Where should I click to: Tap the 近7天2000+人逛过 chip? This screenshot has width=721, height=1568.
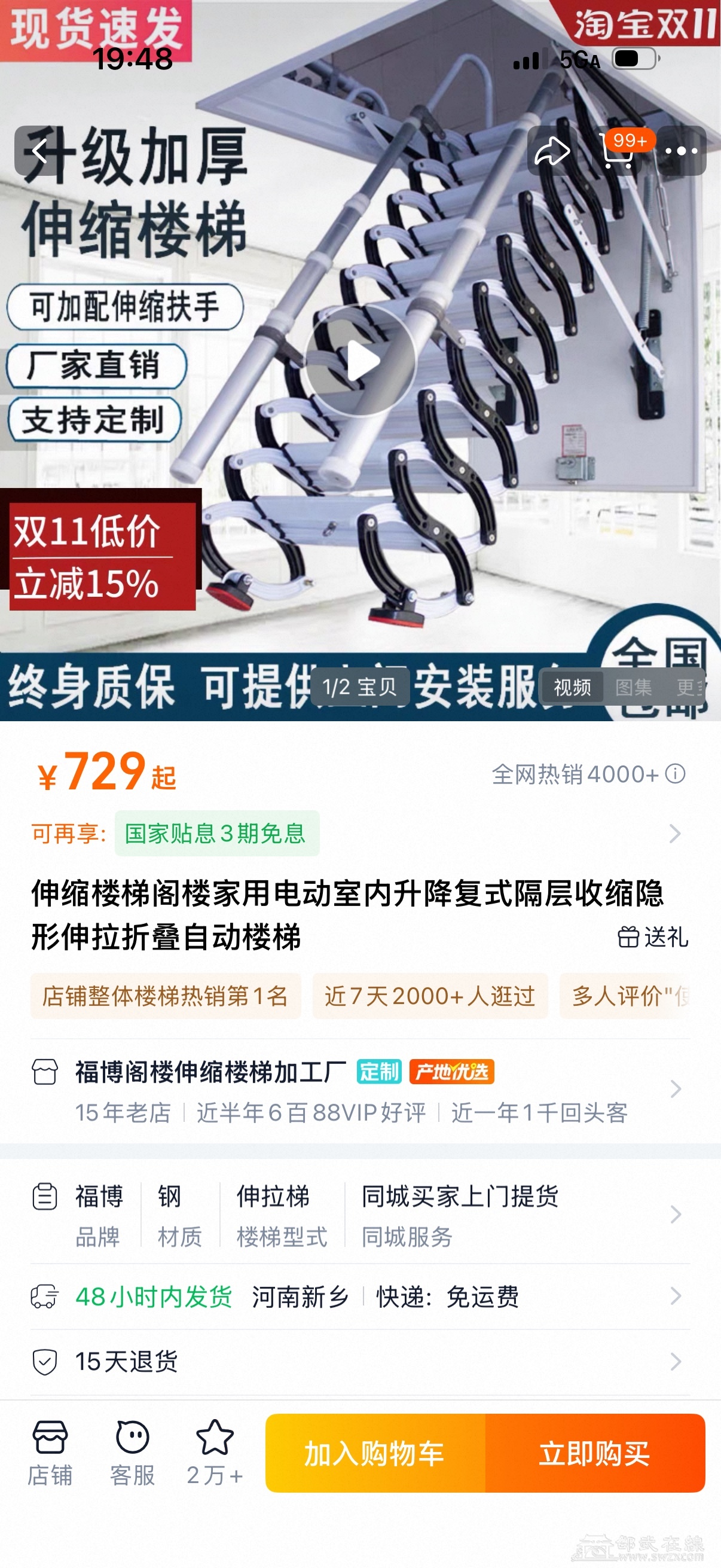coord(430,996)
